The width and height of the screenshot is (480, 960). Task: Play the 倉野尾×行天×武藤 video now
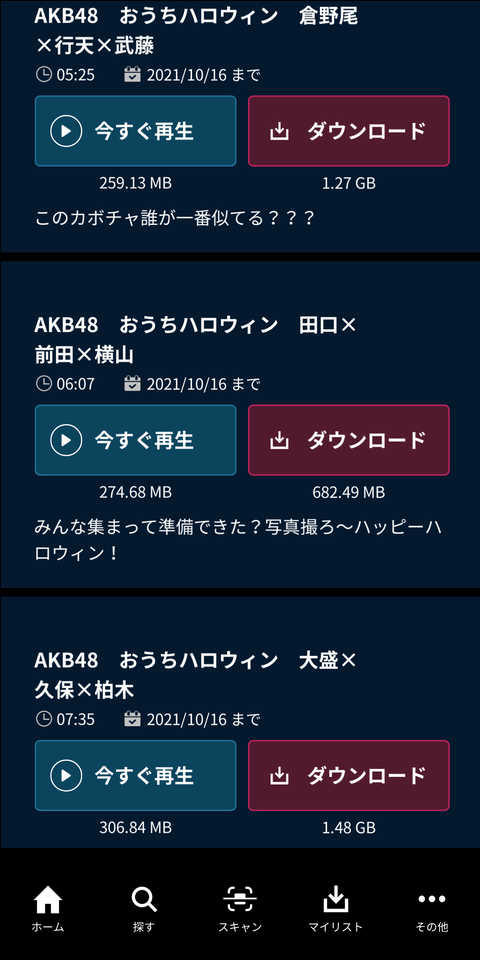tap(135, 131)
